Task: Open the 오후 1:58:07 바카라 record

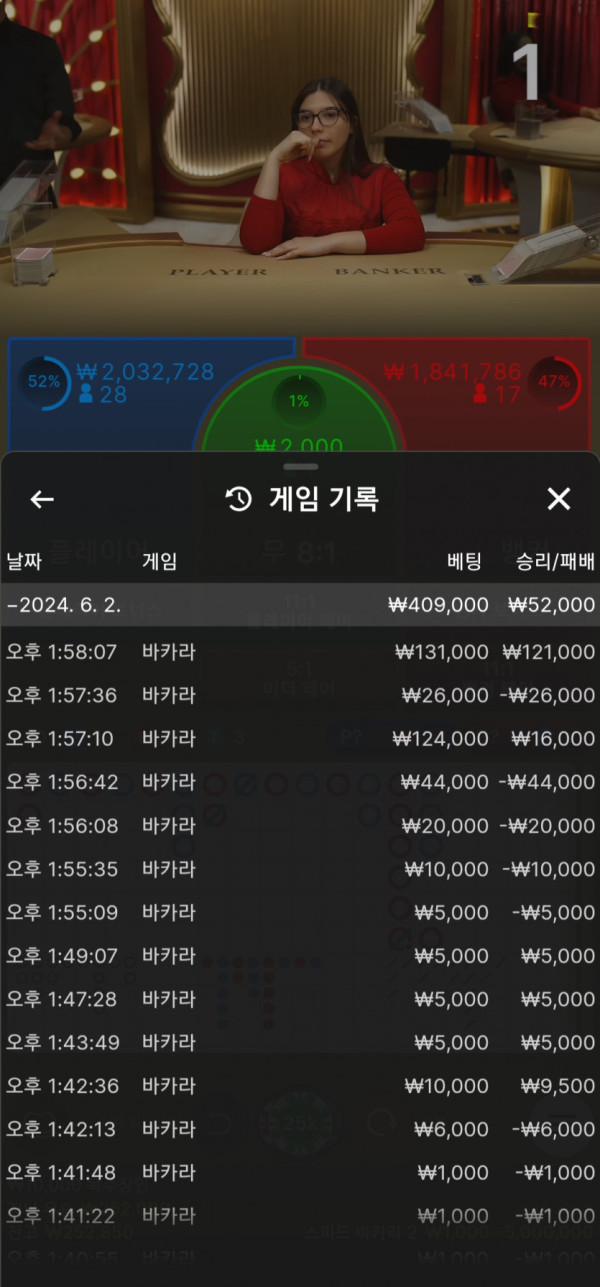Action: (300, 652)
